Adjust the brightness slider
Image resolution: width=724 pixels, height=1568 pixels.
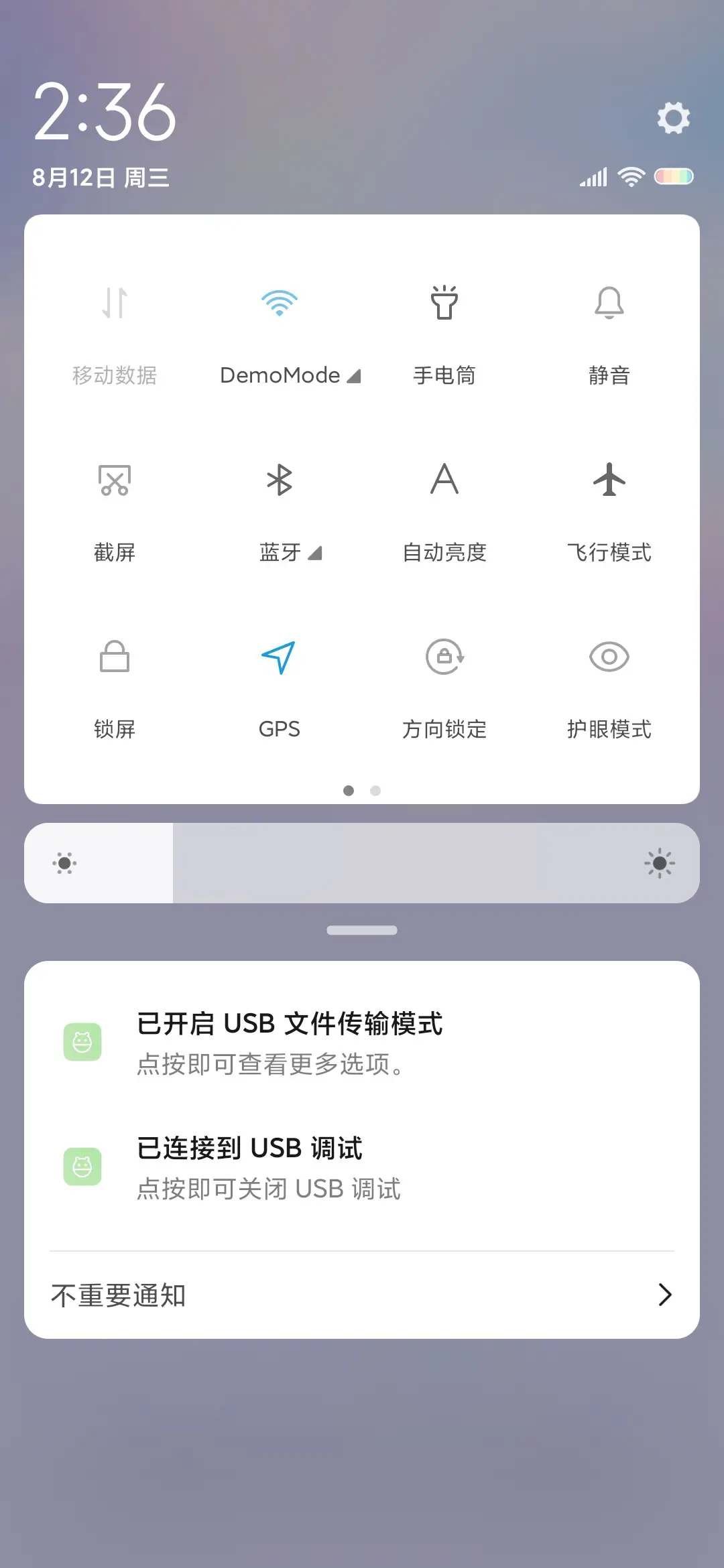(362, 863)
